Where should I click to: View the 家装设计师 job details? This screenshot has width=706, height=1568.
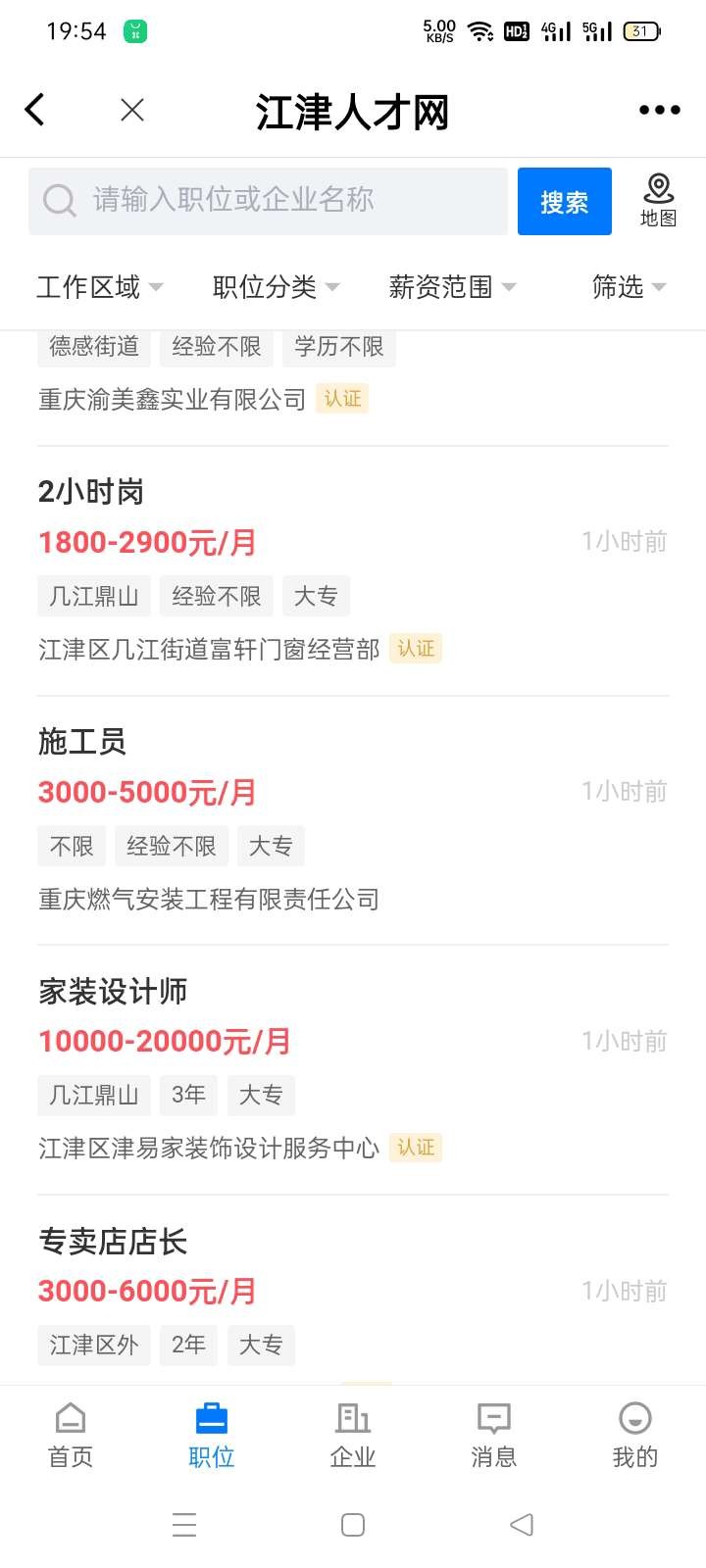coord(113,992)
